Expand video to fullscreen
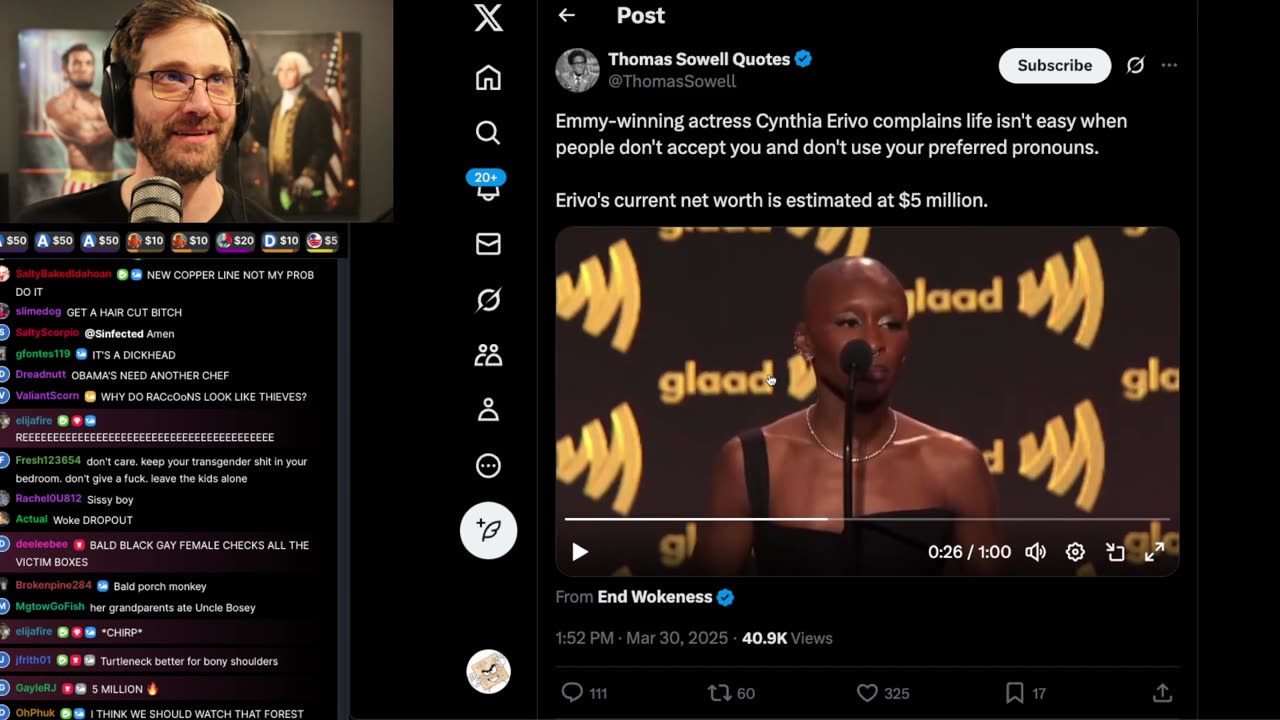 (1154, 552)
